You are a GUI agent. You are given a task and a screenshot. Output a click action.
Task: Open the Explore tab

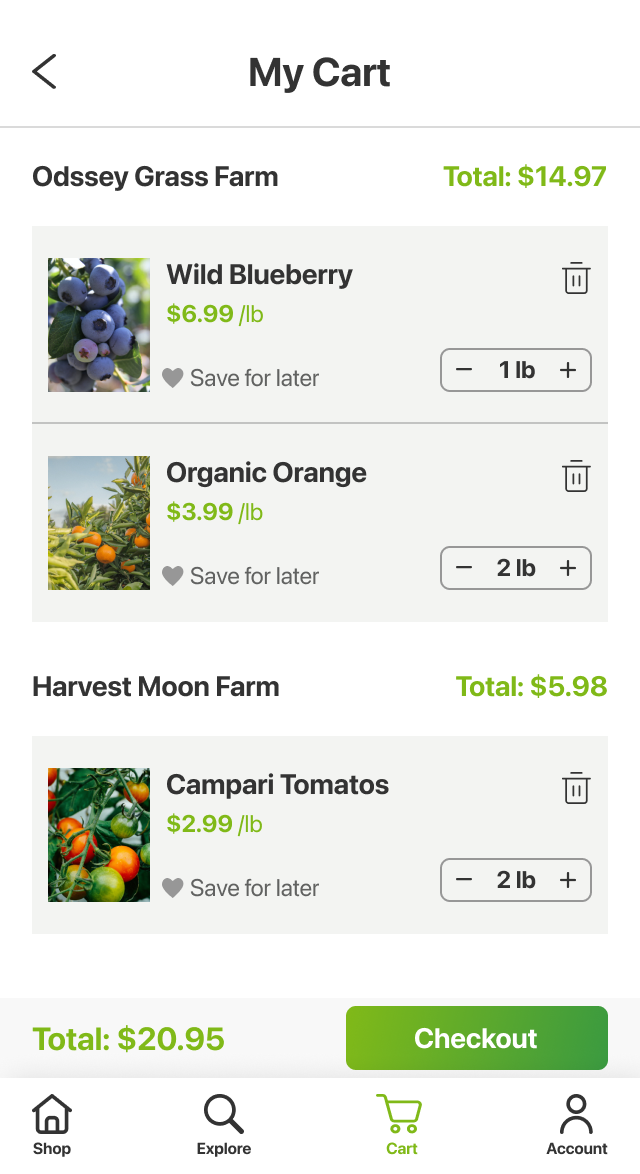coord(224,1125)
